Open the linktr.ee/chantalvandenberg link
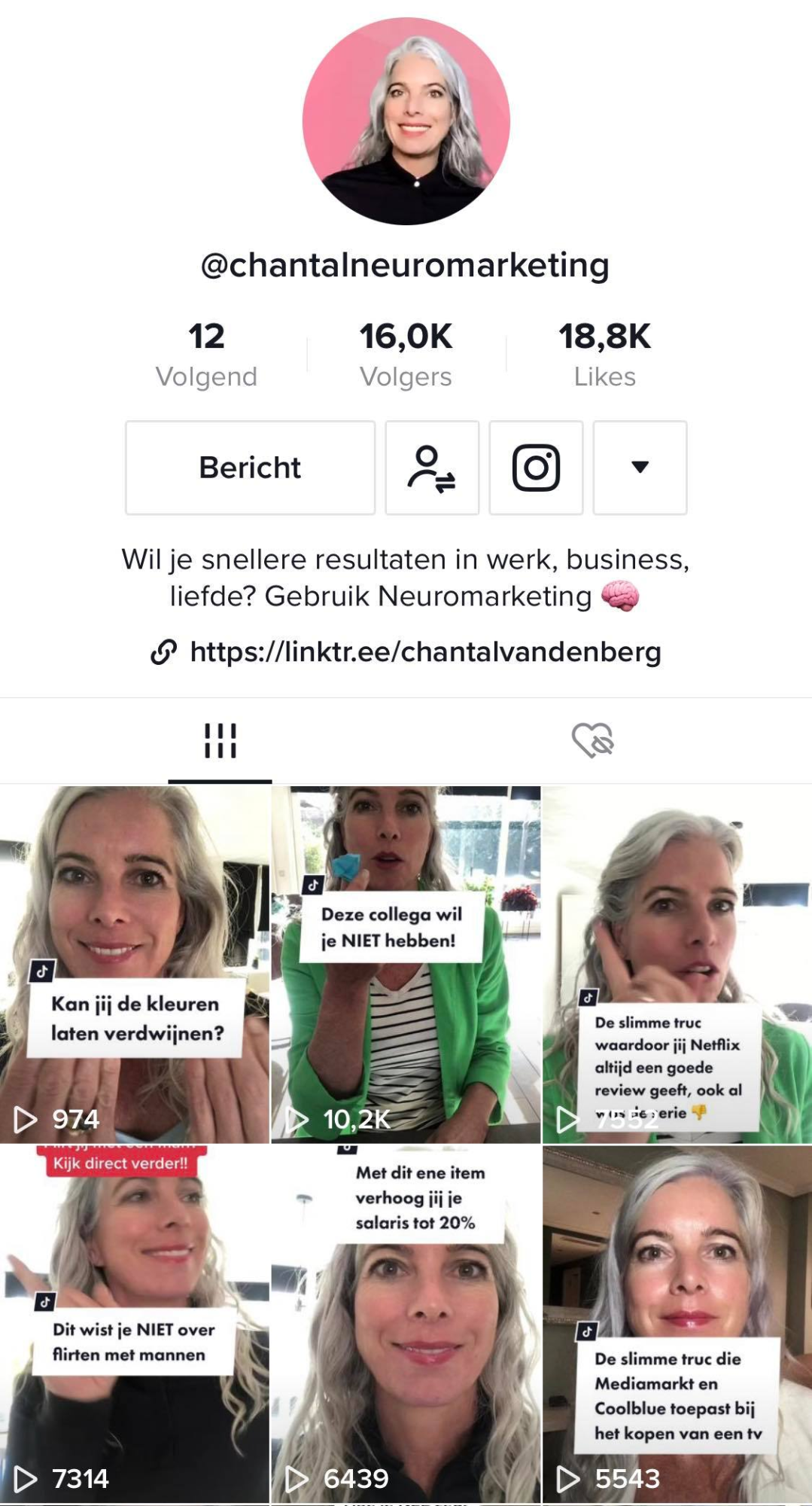This screenshot has height=1506, width=812. click(424, 652)
